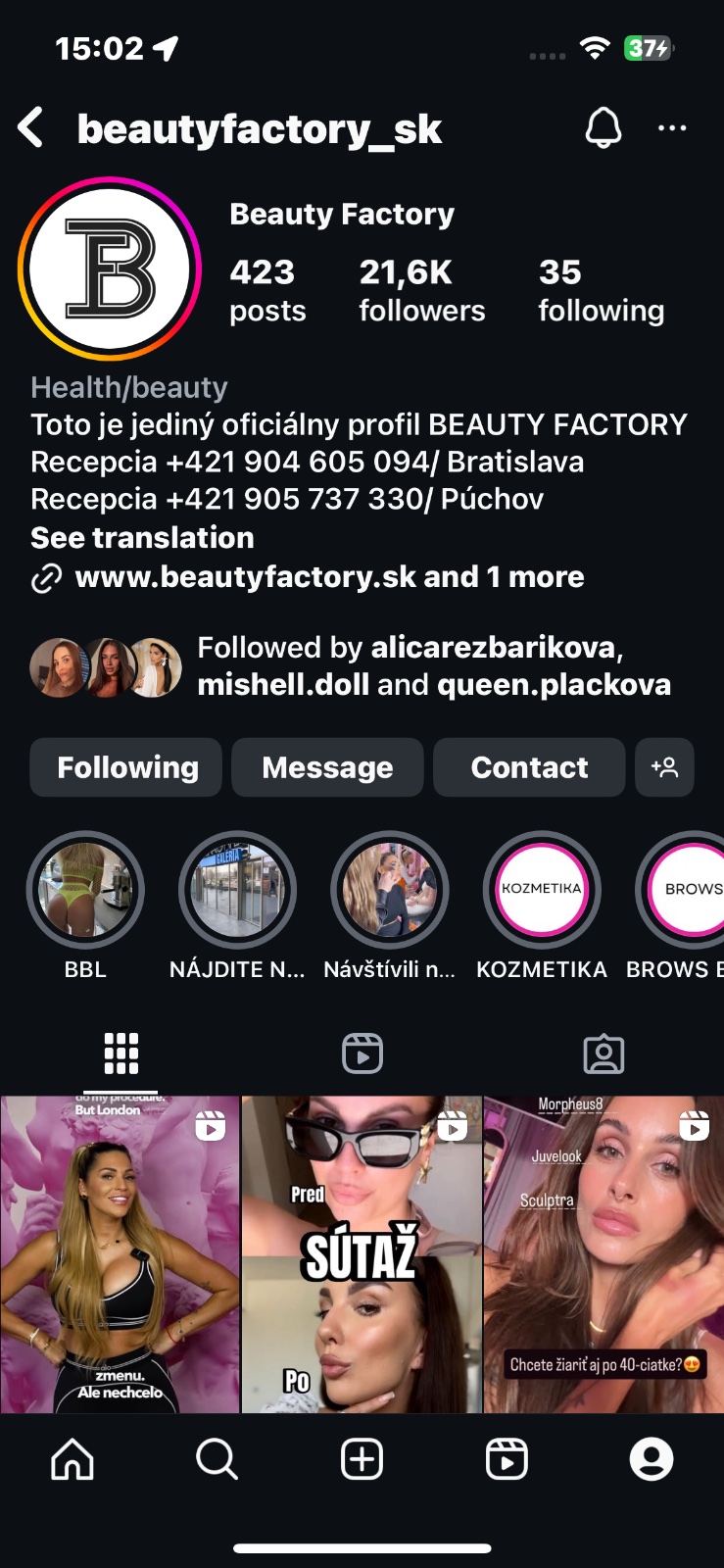Go back from beautyfactory_sk profile
Viewport: 724px width, 1568px height.
coord(31,128)
